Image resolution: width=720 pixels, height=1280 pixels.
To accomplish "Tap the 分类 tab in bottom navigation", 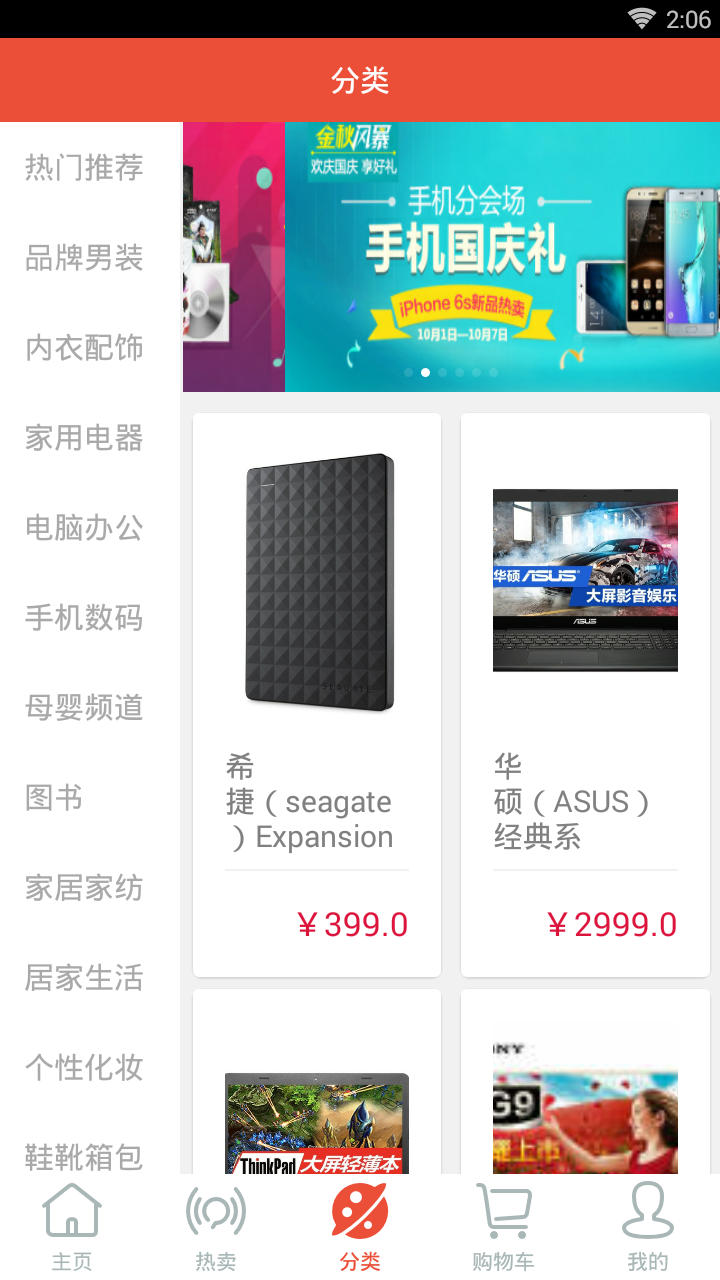I will point(360,1226).
